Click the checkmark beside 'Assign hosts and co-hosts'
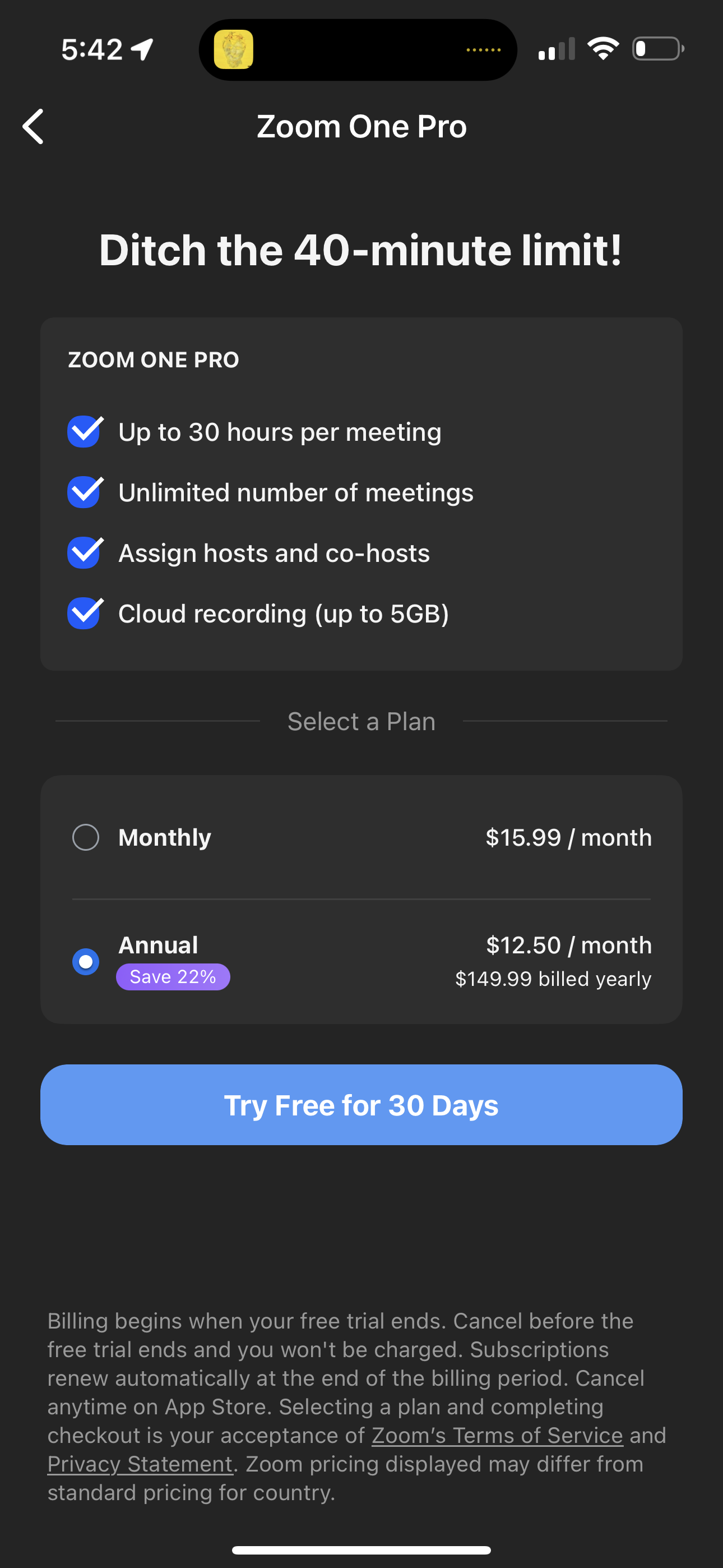723x1568 pixels. click(x=84, y=553)
